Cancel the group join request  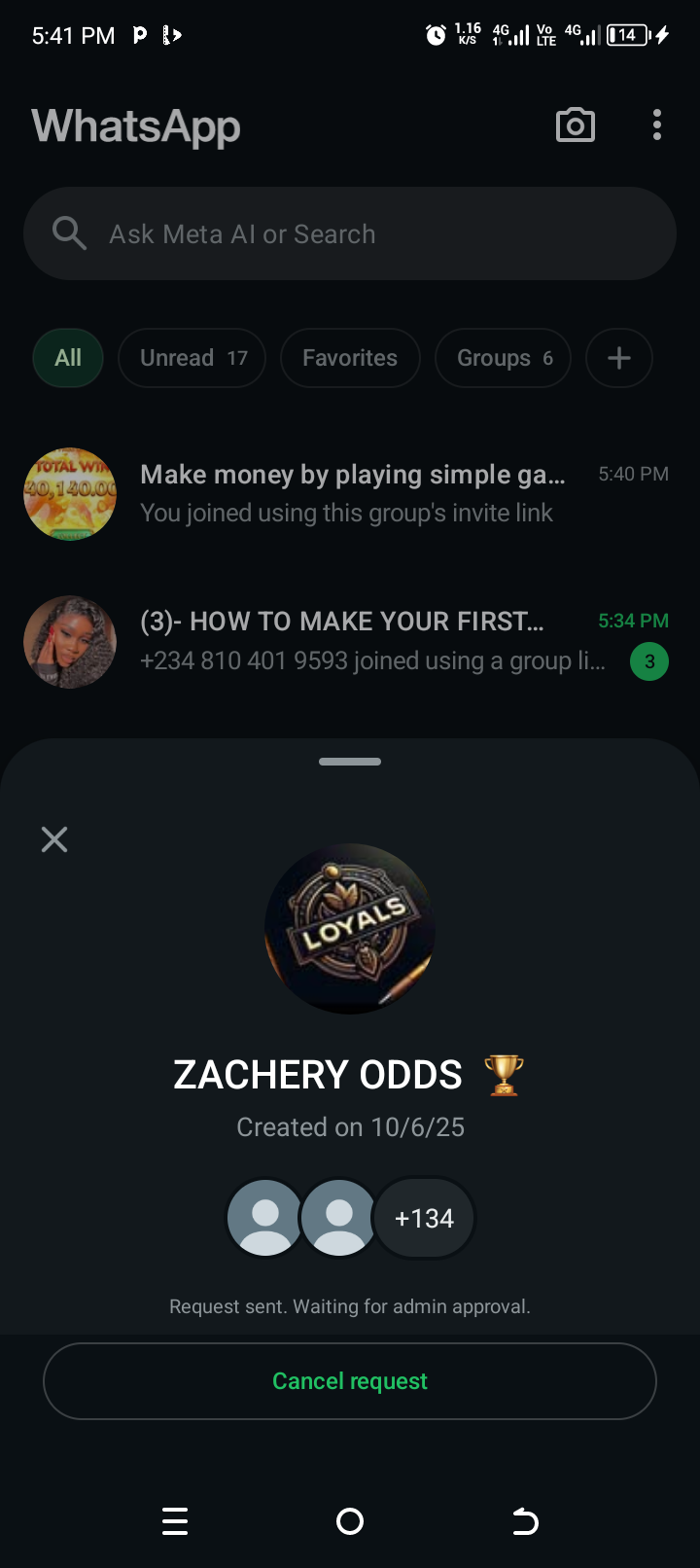(350, 1381)
